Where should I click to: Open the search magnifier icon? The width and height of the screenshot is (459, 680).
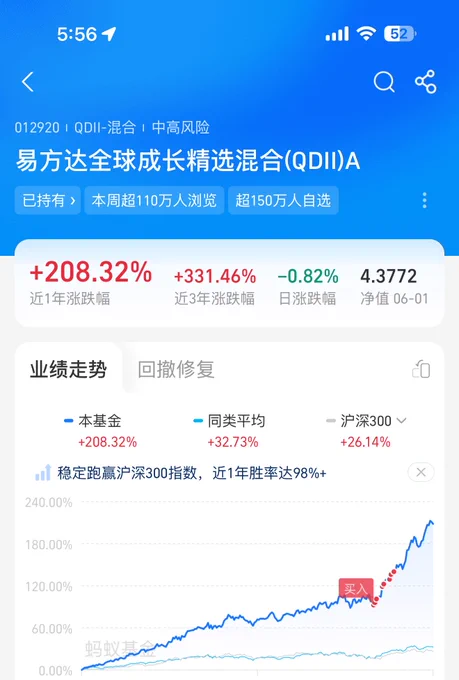[384, 82]
